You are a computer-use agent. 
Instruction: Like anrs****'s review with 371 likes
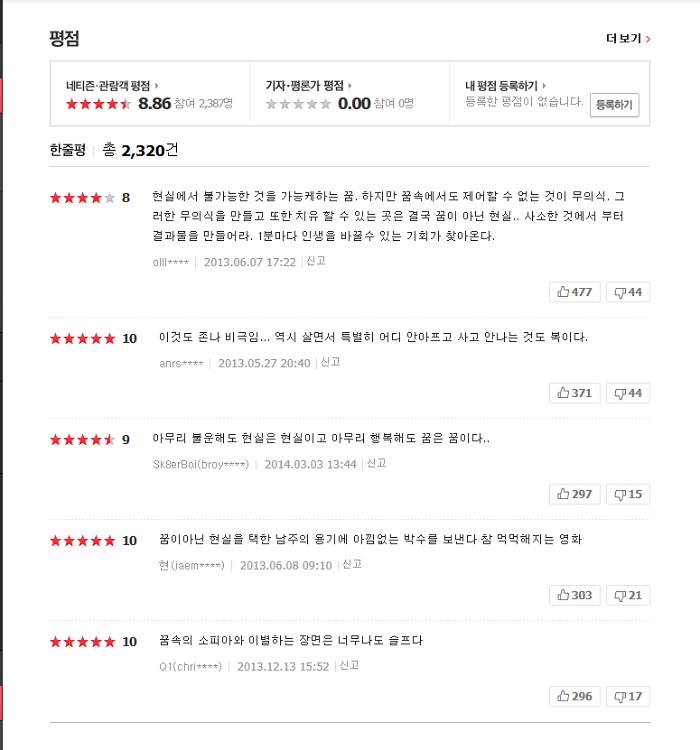point(575,393)
